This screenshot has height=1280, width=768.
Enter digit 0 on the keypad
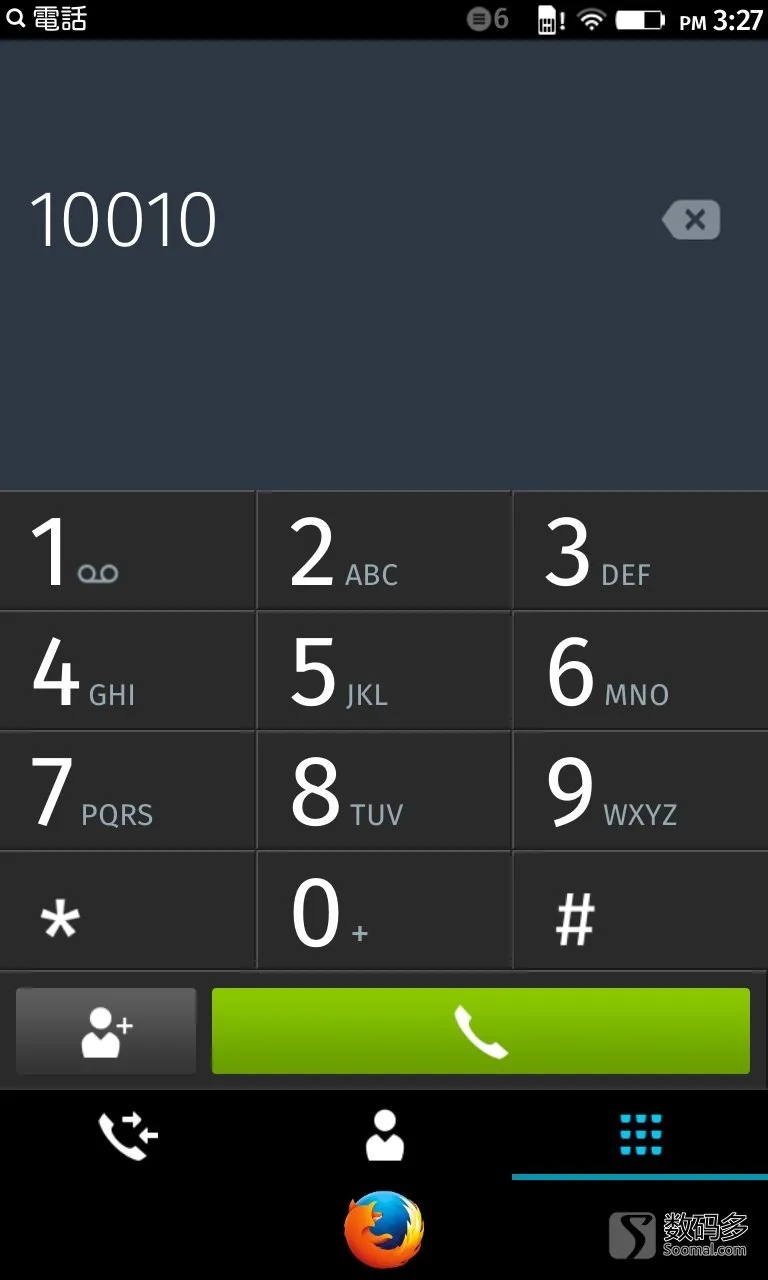384,911
